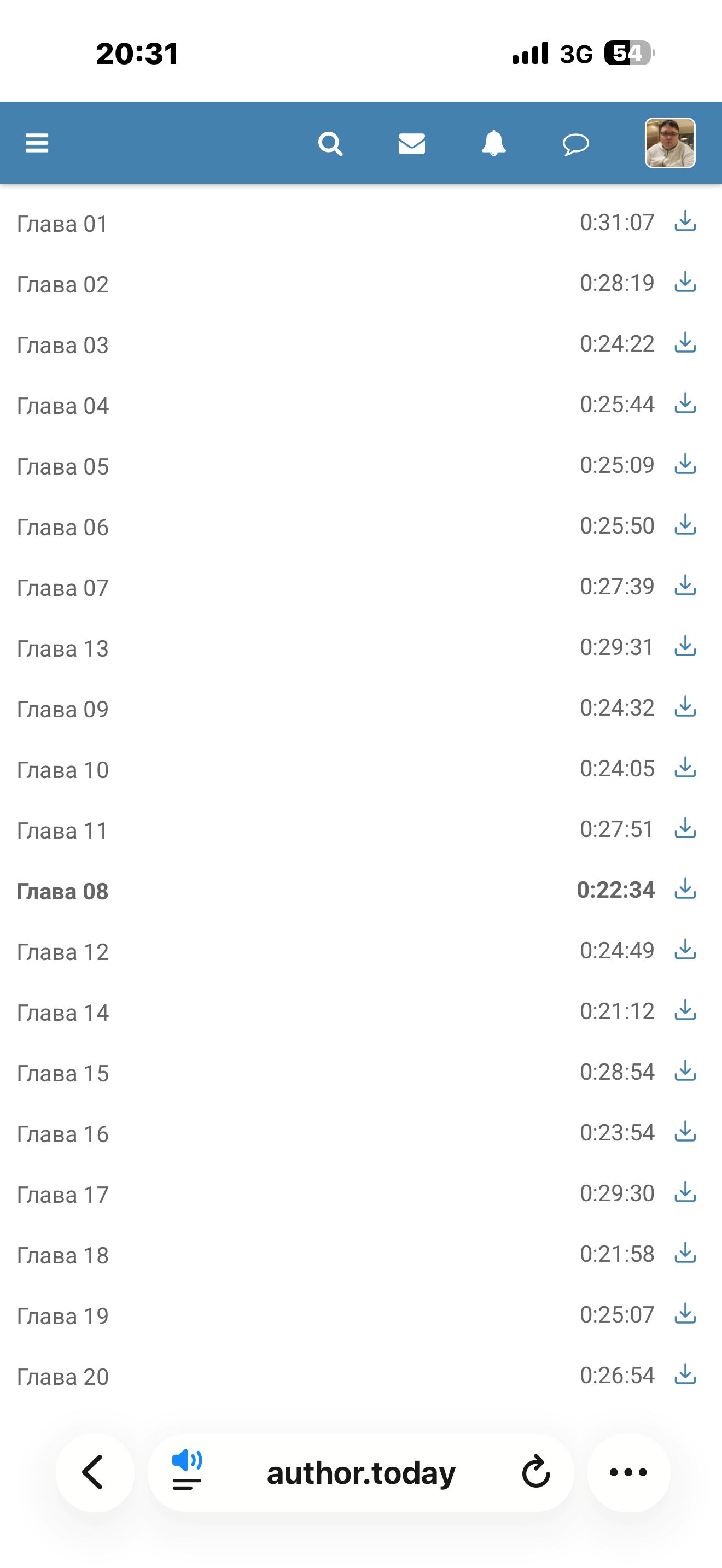
Task: Open site search
Action: click(330, 144)
